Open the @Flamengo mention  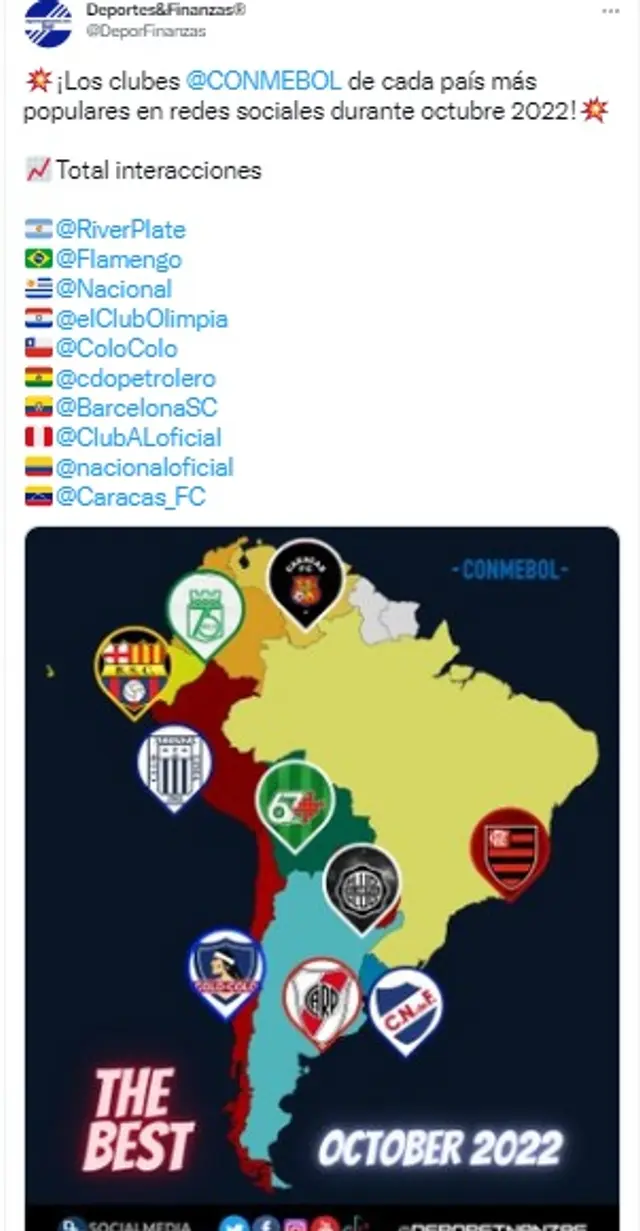118,259
